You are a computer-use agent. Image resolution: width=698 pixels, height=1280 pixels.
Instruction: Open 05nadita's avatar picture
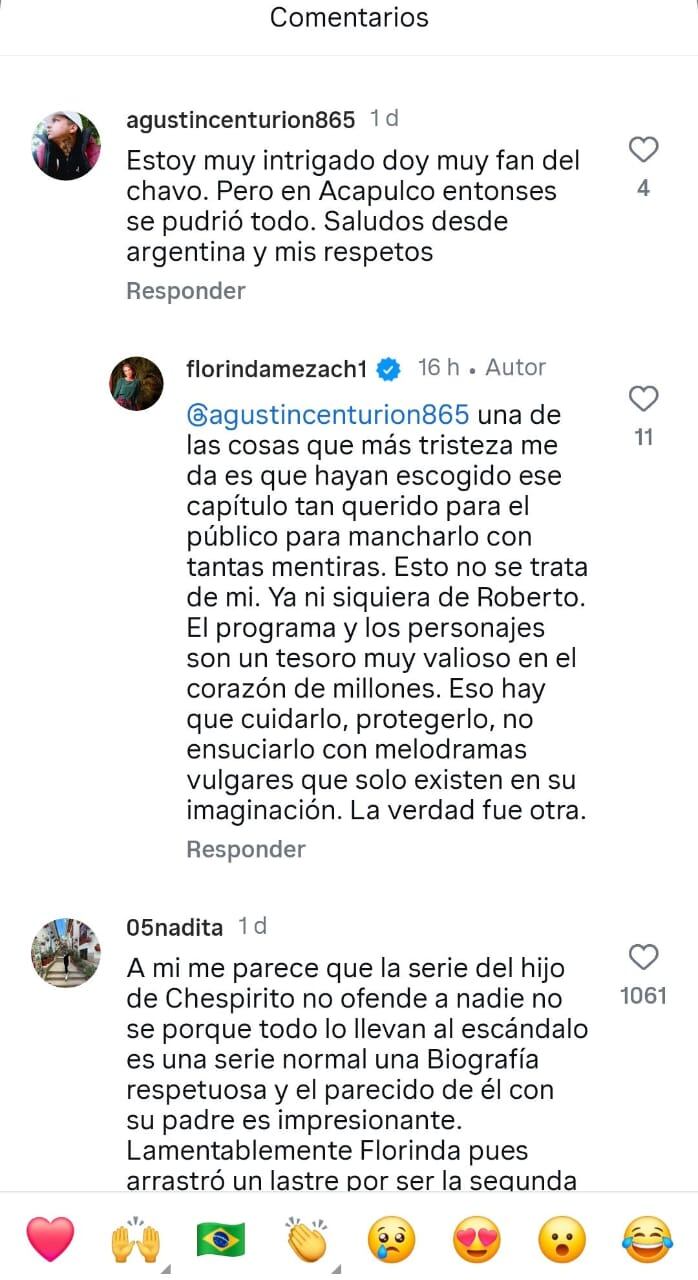point(66,953)
